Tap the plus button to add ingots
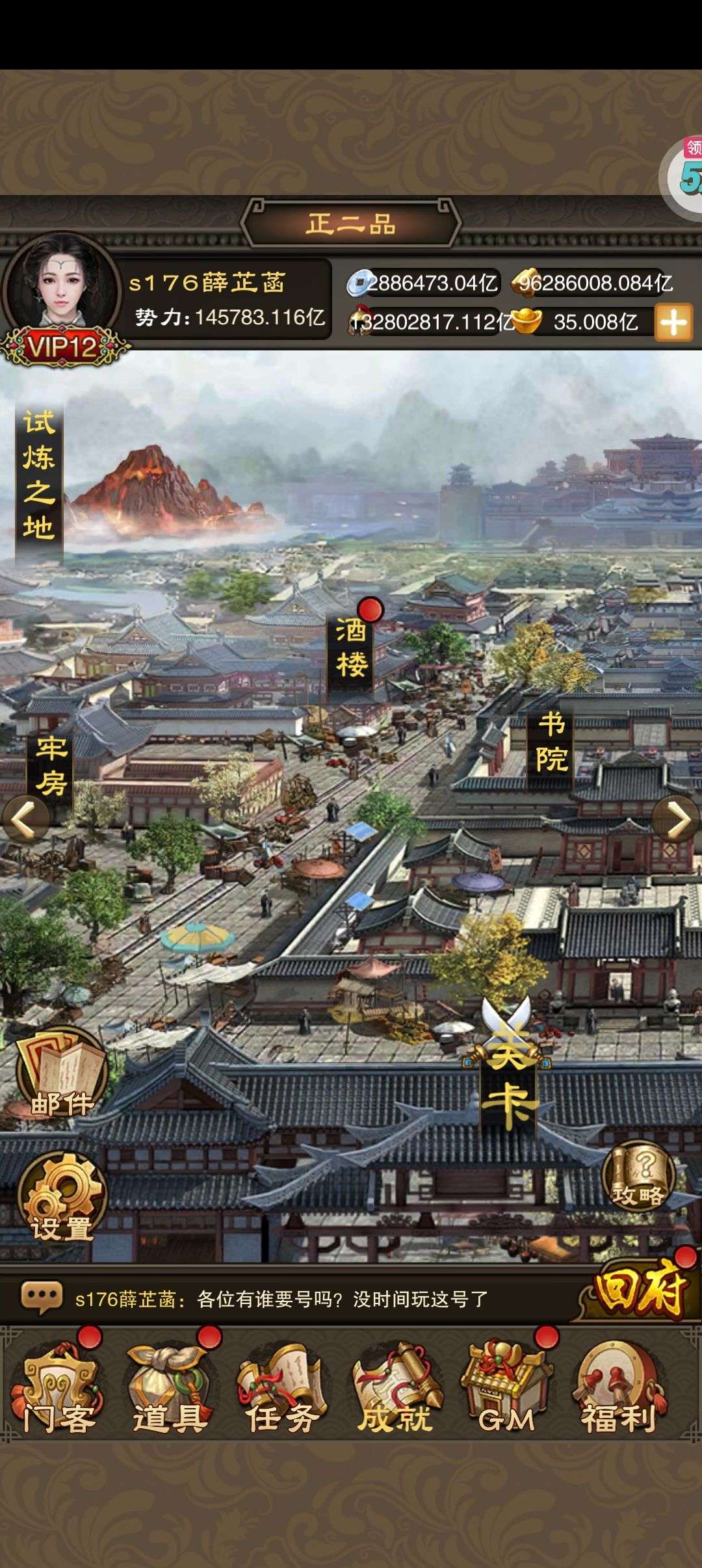The width and height of the screenshot is (702, 1568). click(673, 322)
